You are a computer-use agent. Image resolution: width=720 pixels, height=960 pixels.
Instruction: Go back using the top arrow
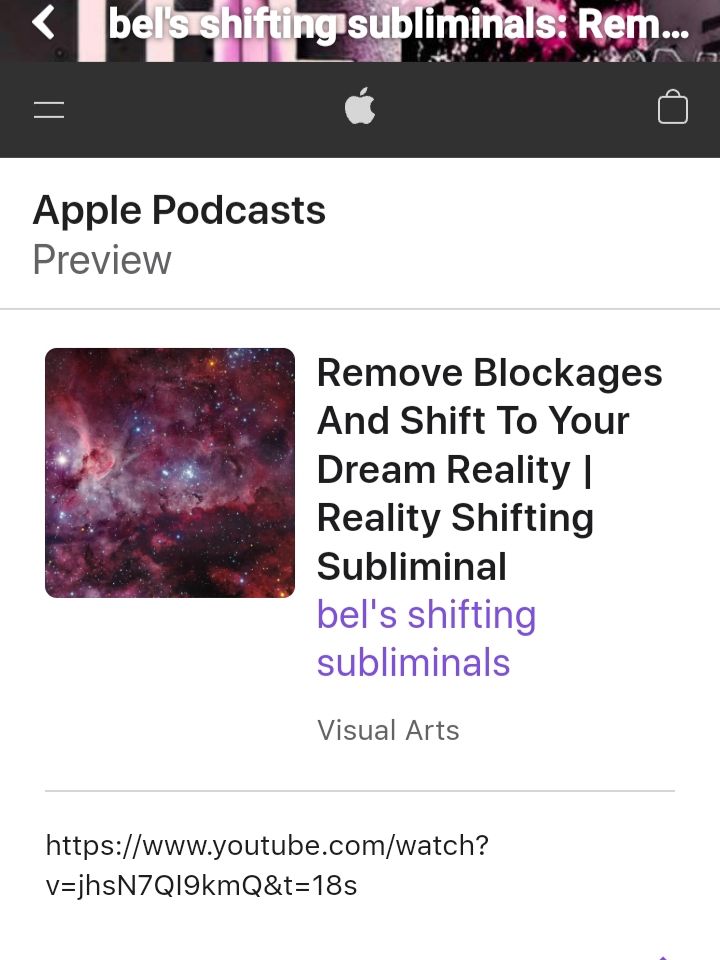pos(43,22)
